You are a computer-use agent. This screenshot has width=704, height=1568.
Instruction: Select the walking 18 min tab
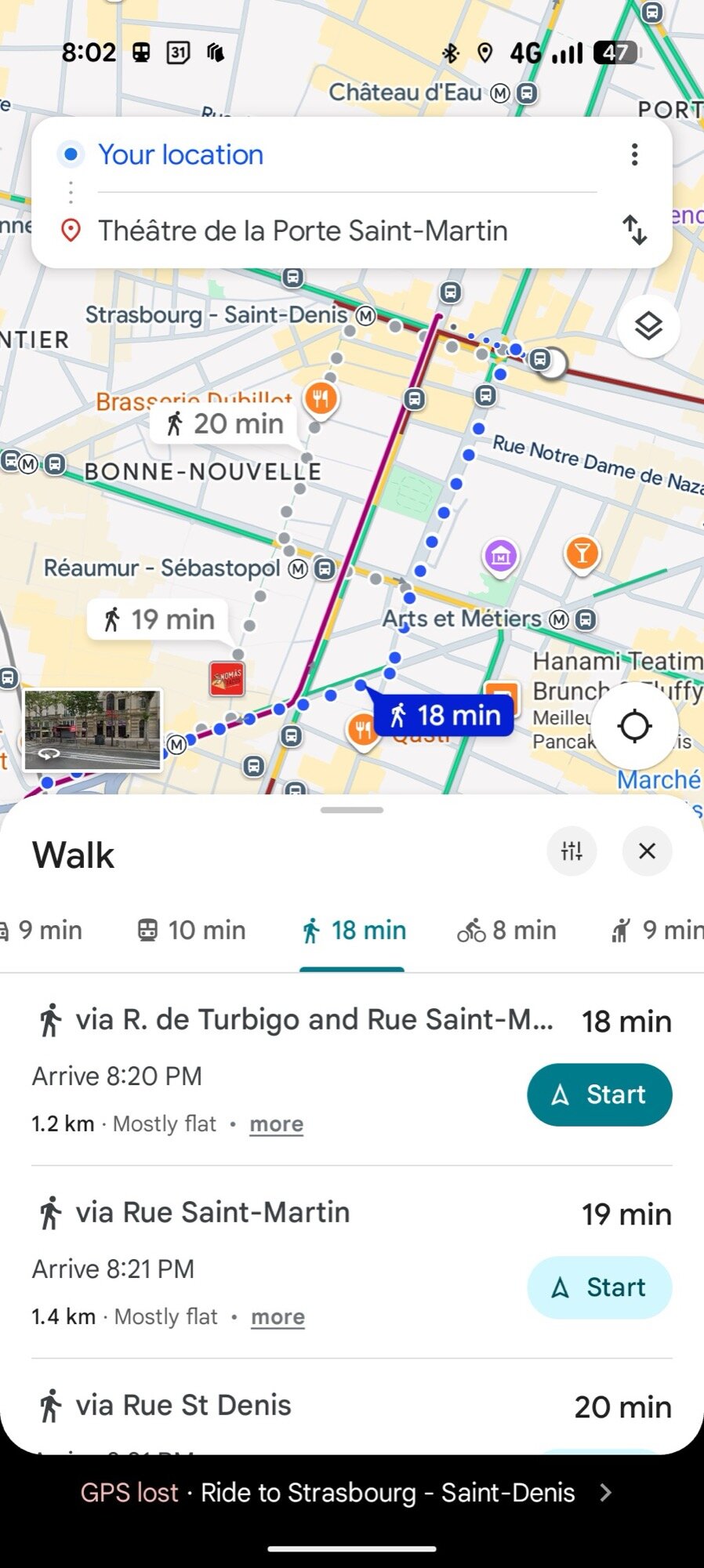(x=354, y=930)
